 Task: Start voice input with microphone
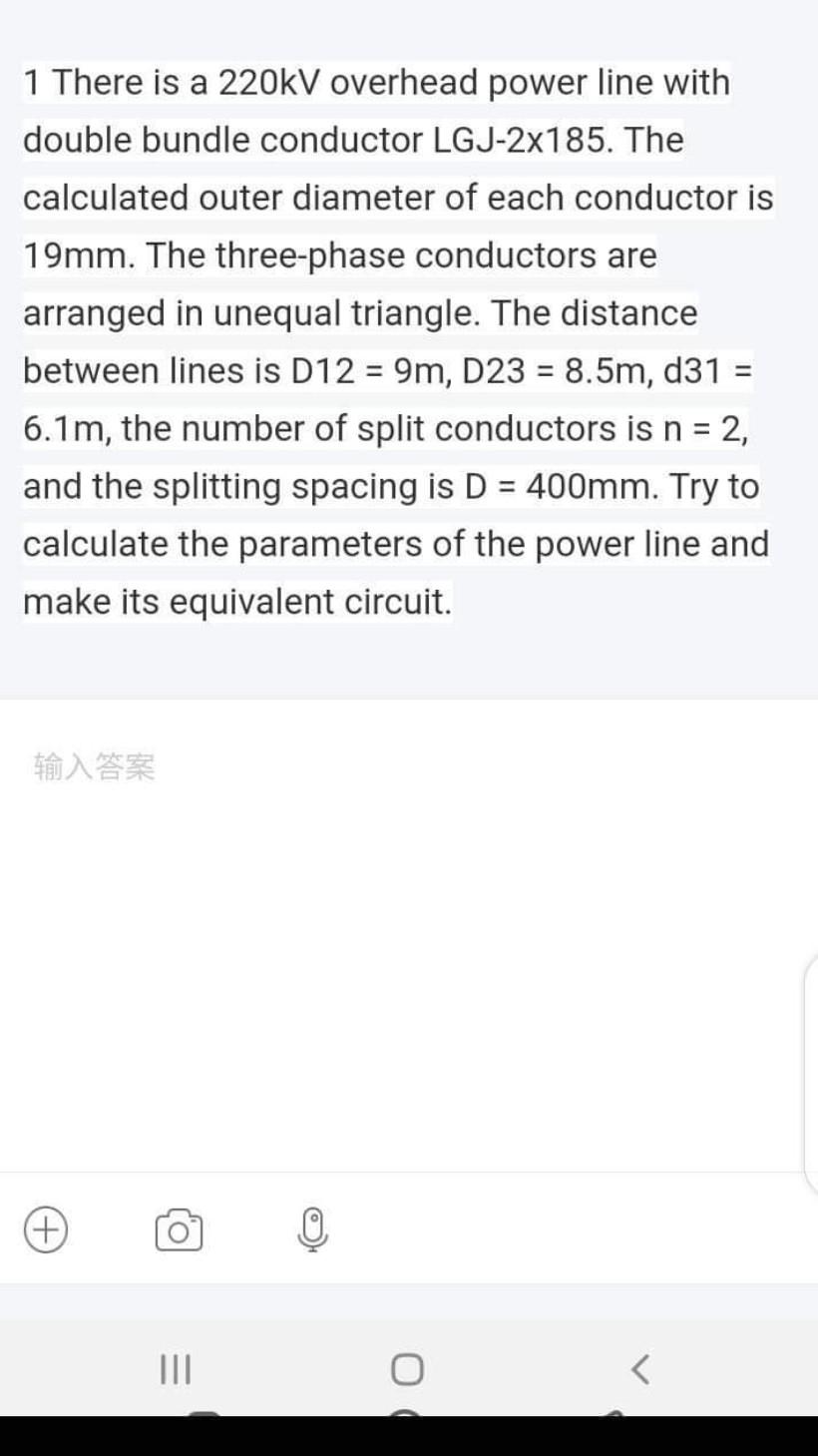click(x=312, y=1232)
